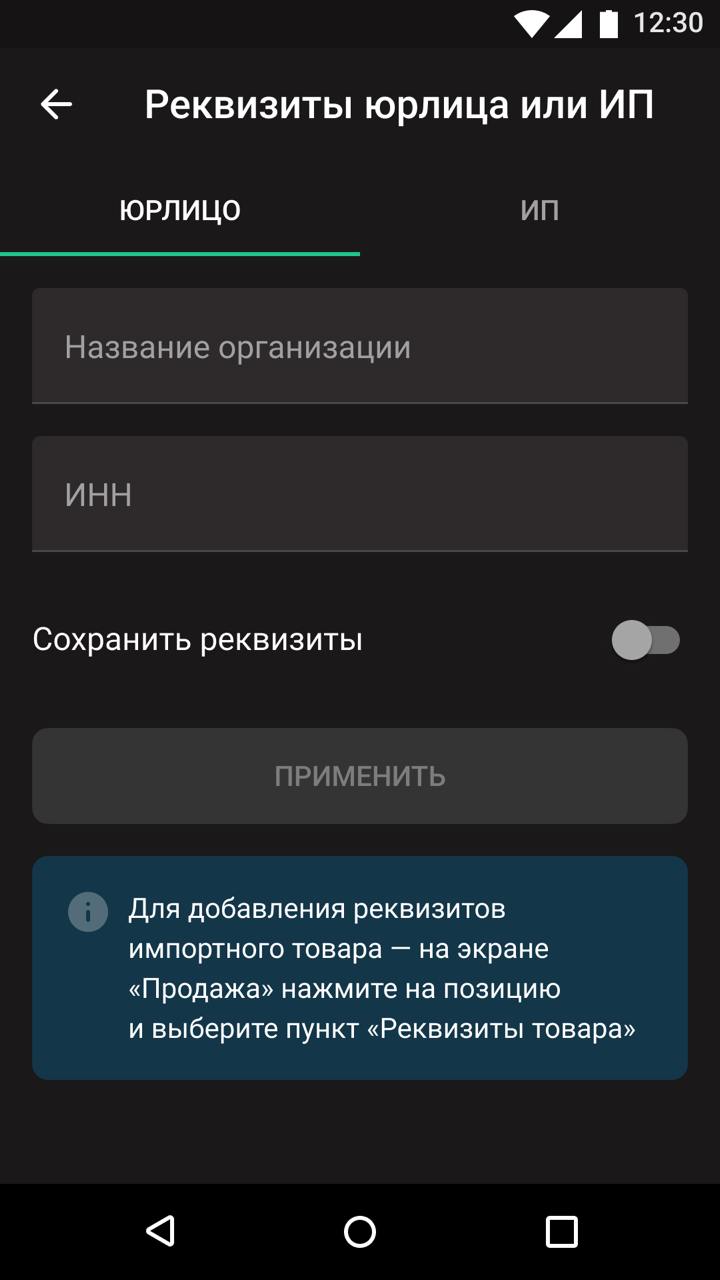The height and width of the screenshot is (1280, 720).
Task: Tap the ПРИМЕНИТЬ button
Action: (x=360, y=776)
